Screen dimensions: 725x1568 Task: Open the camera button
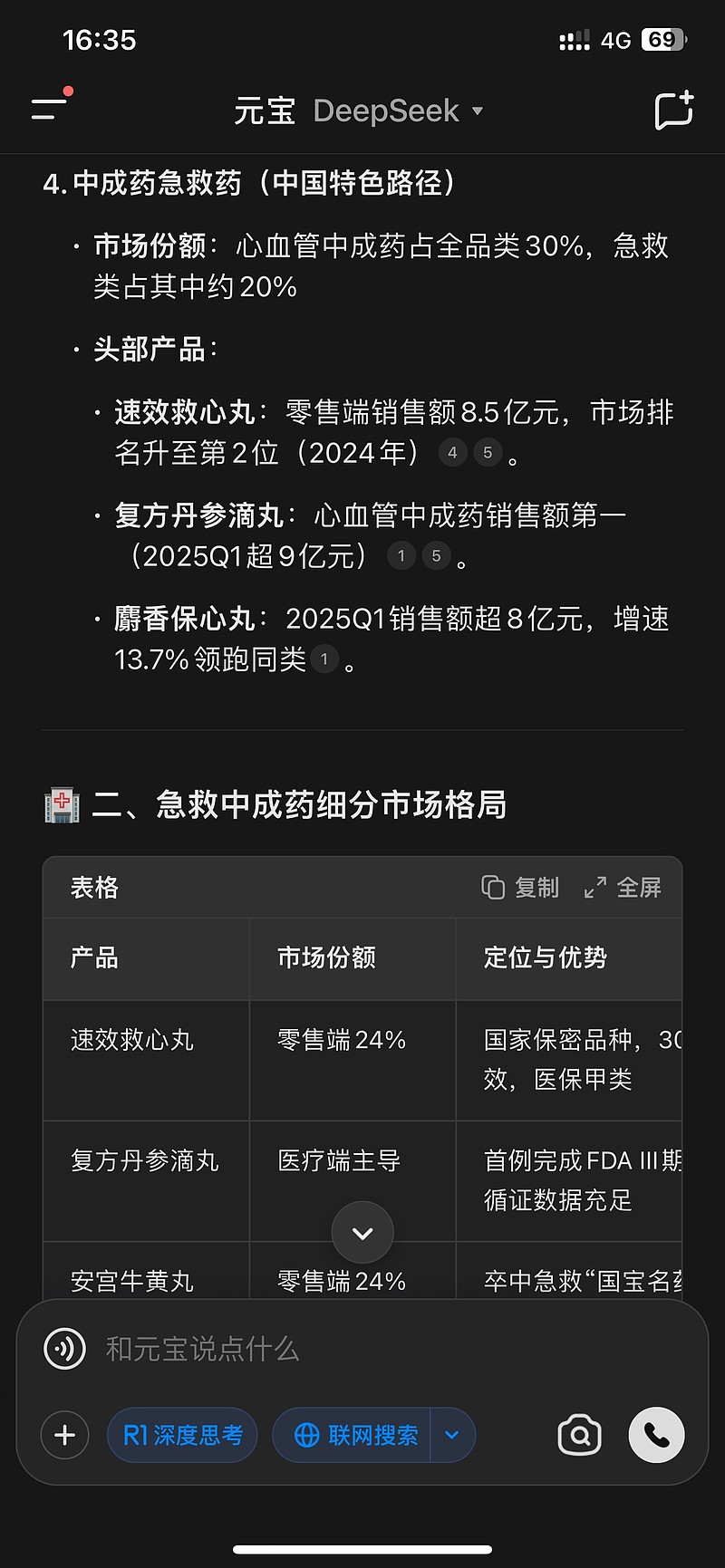tap(580, 1435)
